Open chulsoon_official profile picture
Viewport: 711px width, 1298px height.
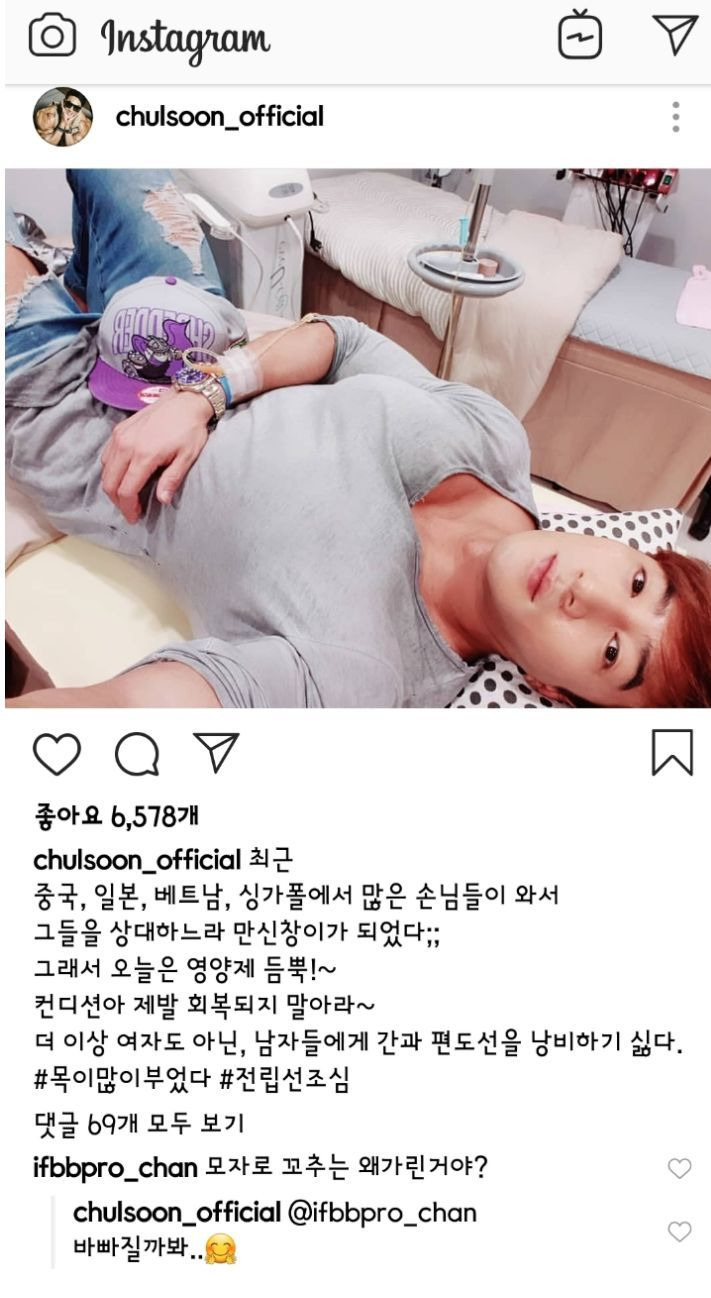coord(63,117)
